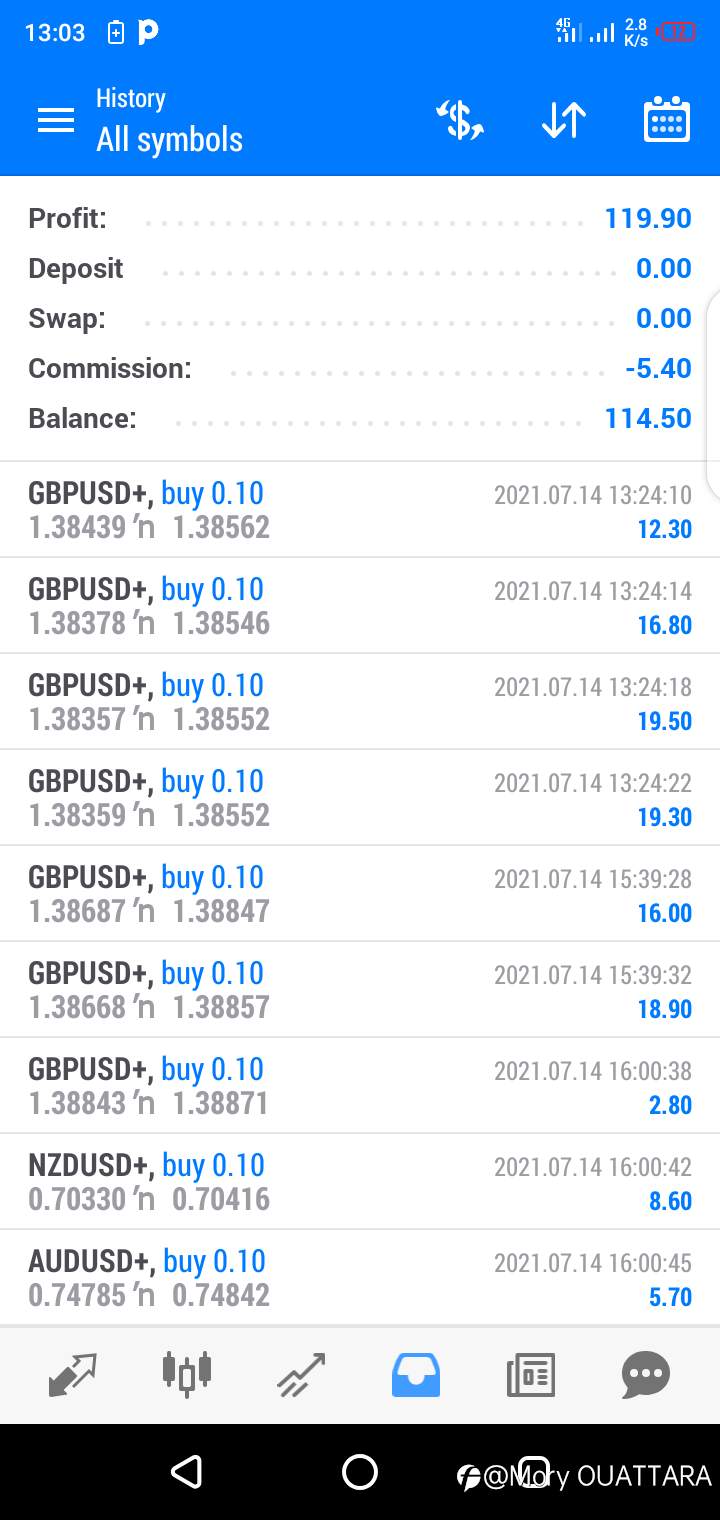Open Charts with candlestick icon
Screen dimensions: 720x1520
click(186, 1375)
